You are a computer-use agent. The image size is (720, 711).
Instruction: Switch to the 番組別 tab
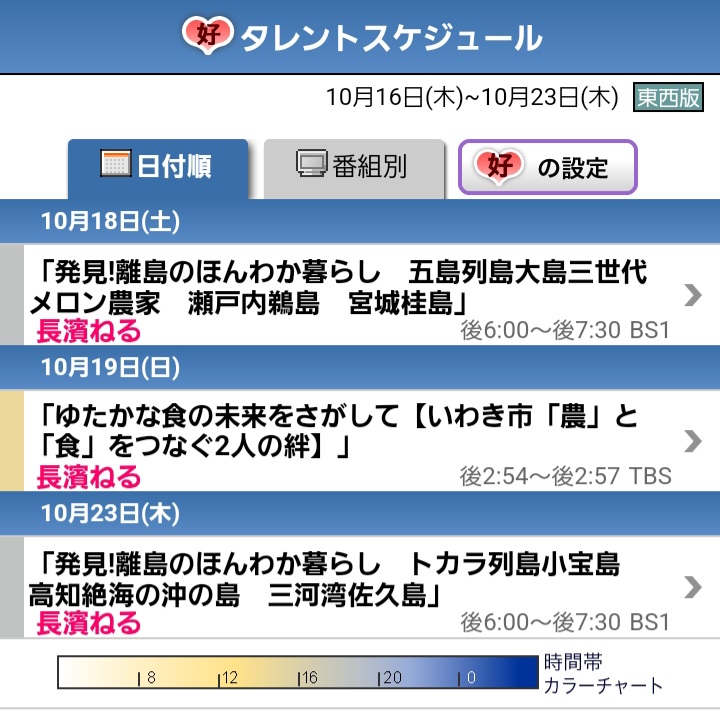pyautogui.click(x=353, y=167)
